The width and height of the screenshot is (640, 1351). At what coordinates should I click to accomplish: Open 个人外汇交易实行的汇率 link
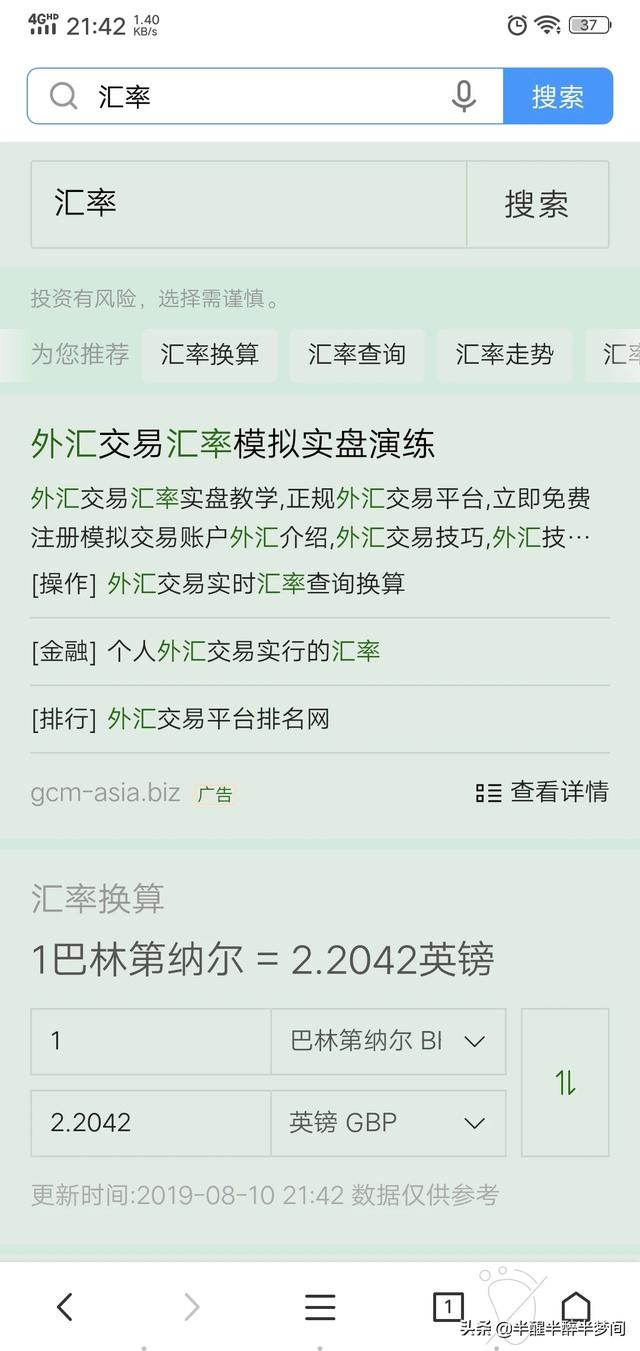244,652
